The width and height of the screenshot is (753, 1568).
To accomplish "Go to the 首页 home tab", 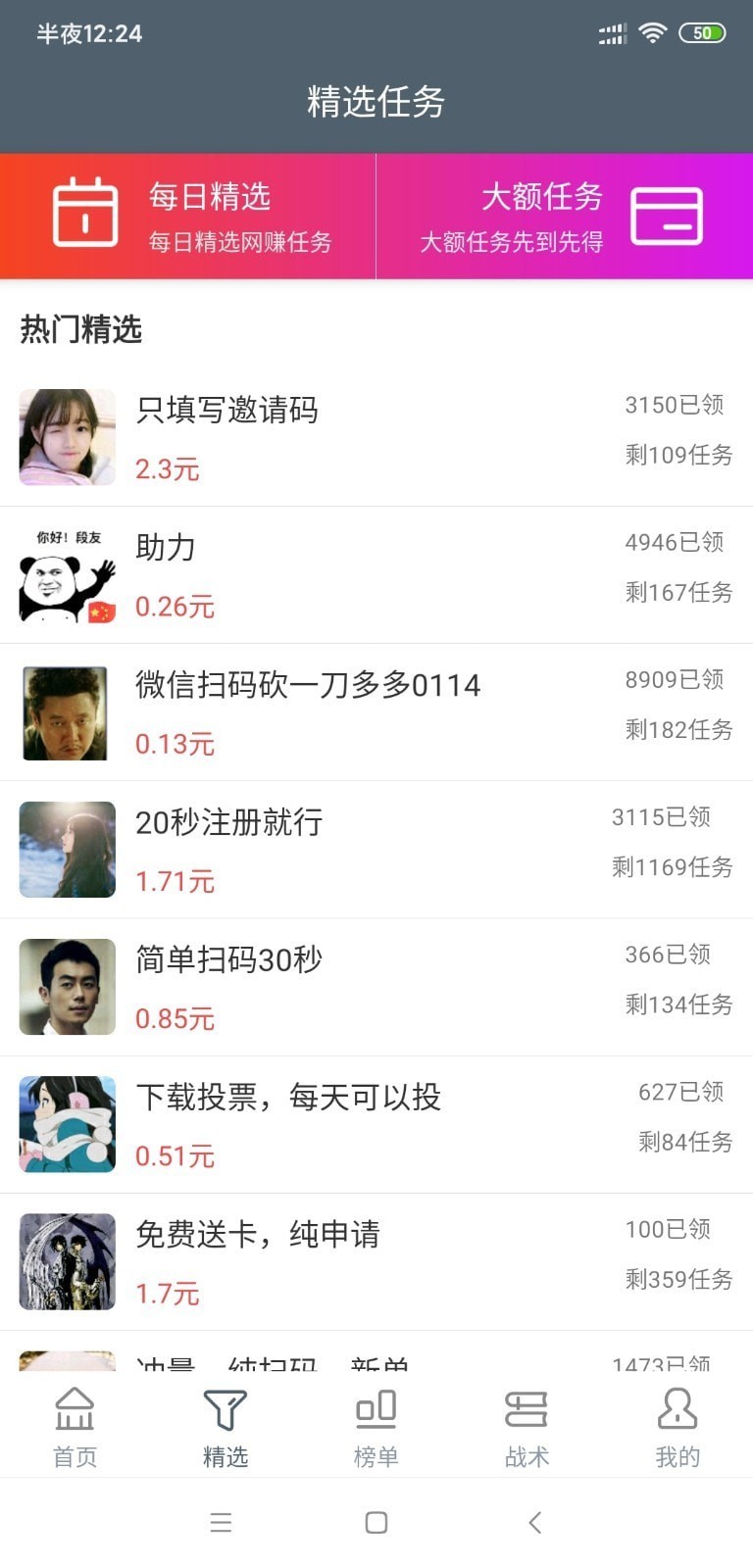I will pyautogui.click(x=75, y=1427).
